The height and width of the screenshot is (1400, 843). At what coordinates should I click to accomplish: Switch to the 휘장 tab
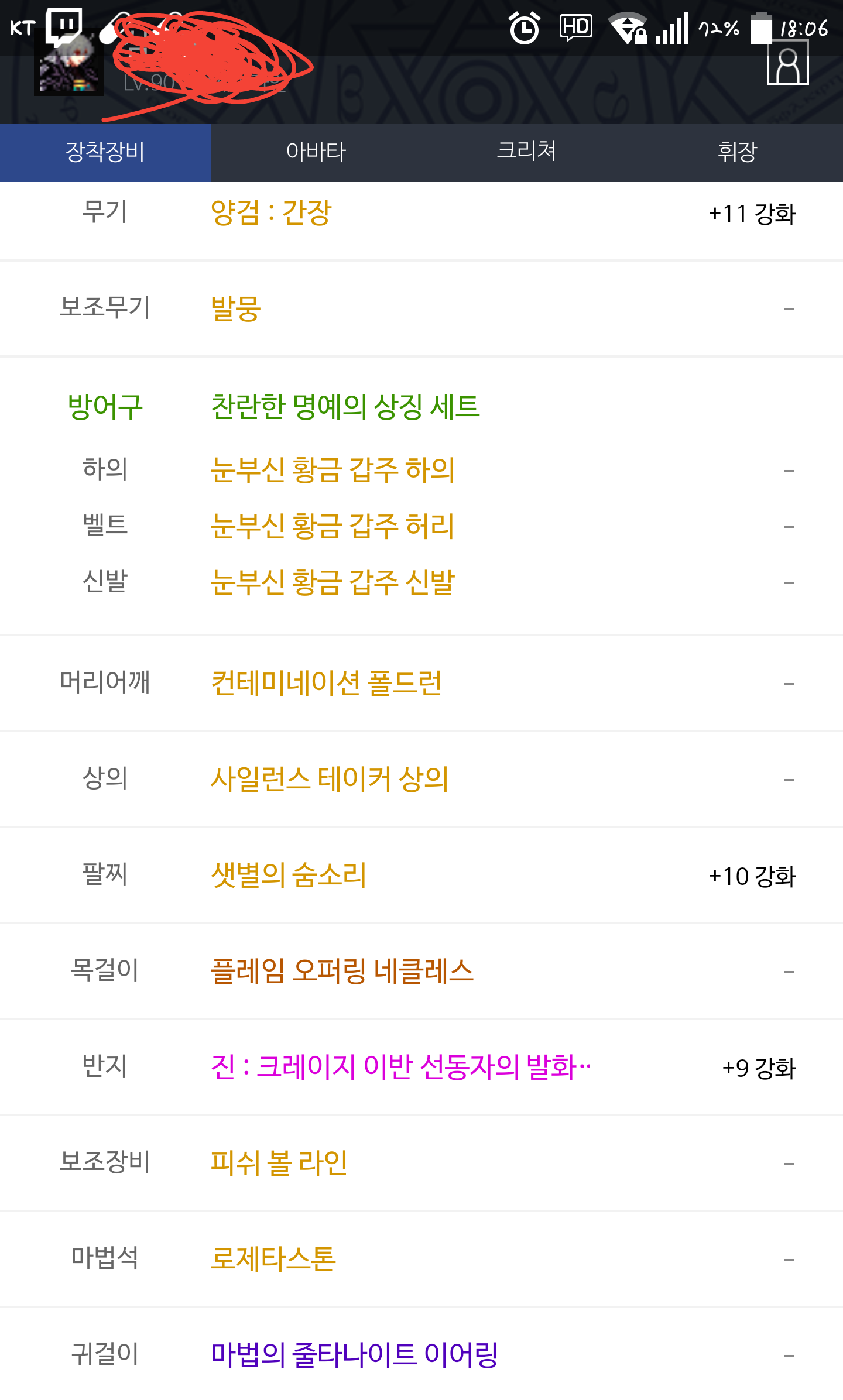point(738,152)
